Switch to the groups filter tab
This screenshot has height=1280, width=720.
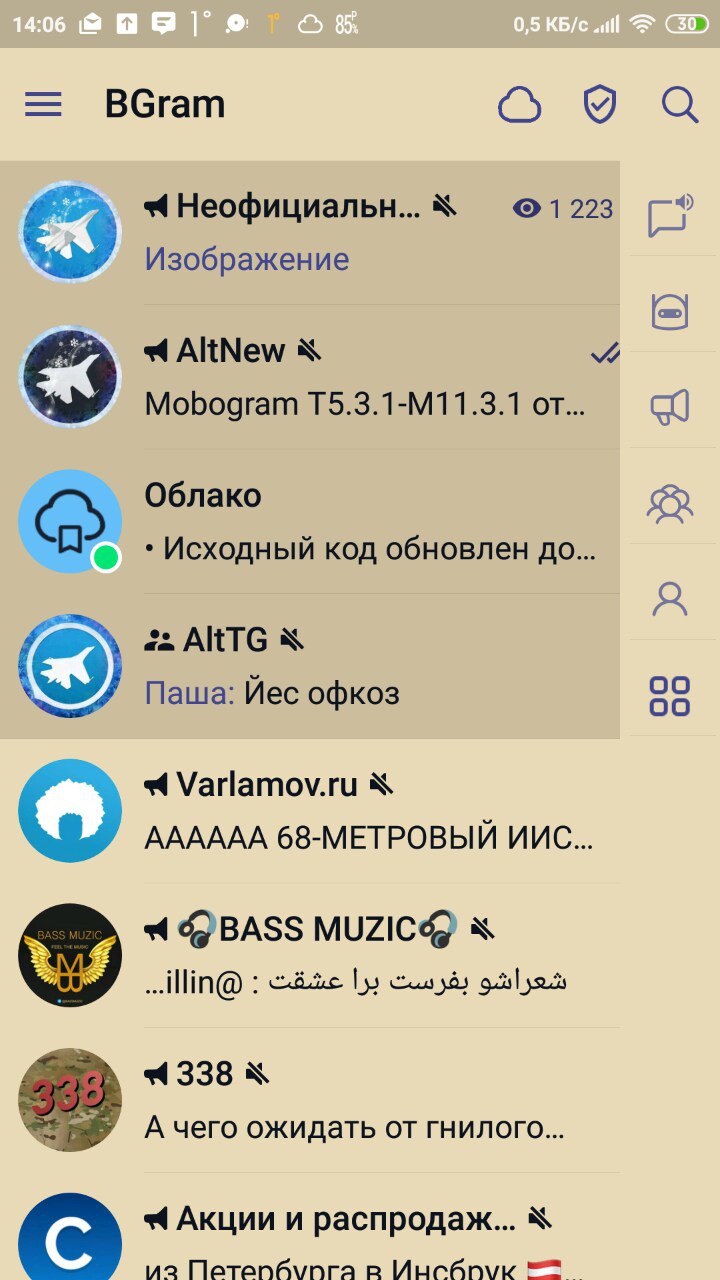click(x=670, y=503)
